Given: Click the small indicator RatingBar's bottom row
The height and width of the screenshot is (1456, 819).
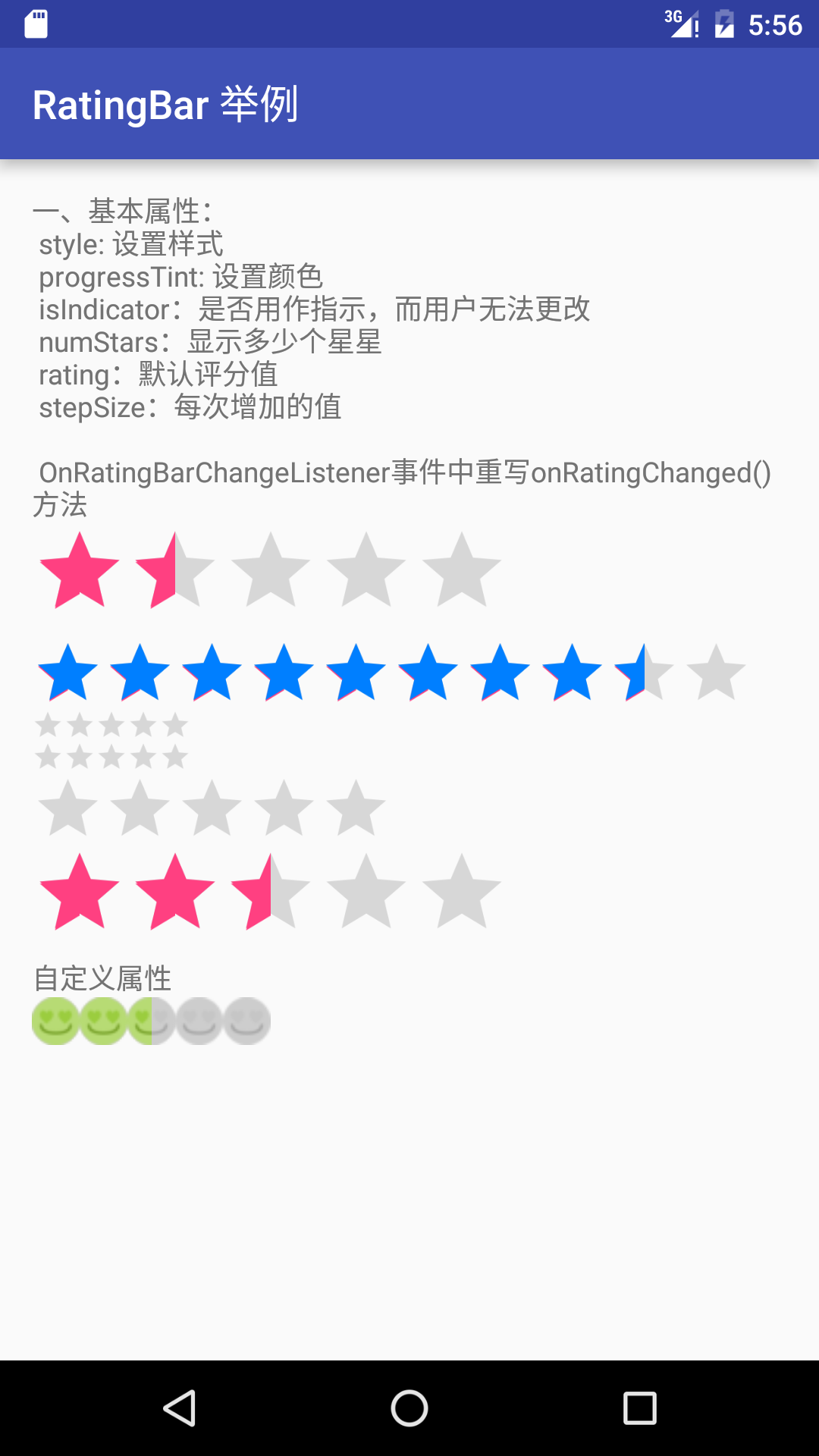Looking at the screenshot, I should 110,757.
